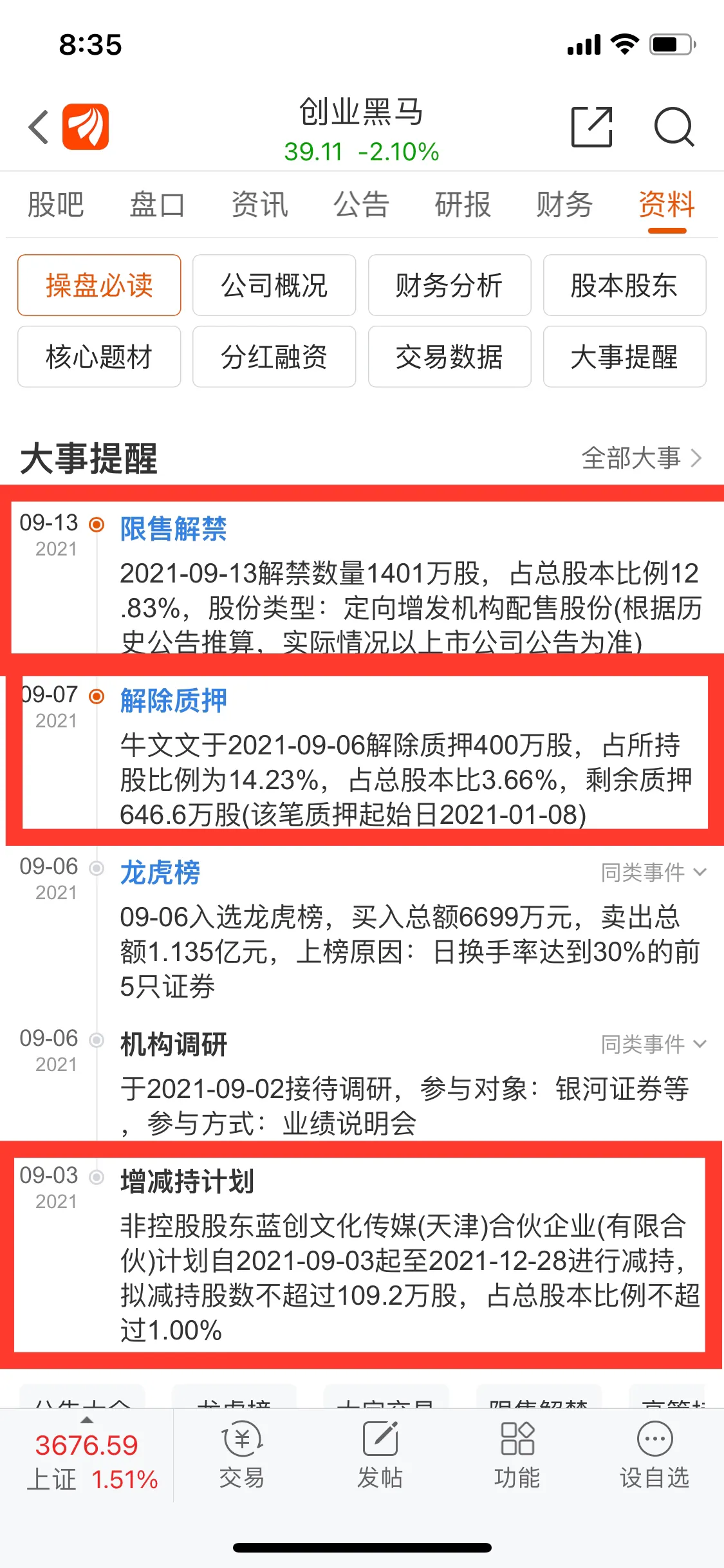Select the 财务分析 chip
Viewport: 724px width, 1568px height.
pyautogui.click(x=449, y=285)
